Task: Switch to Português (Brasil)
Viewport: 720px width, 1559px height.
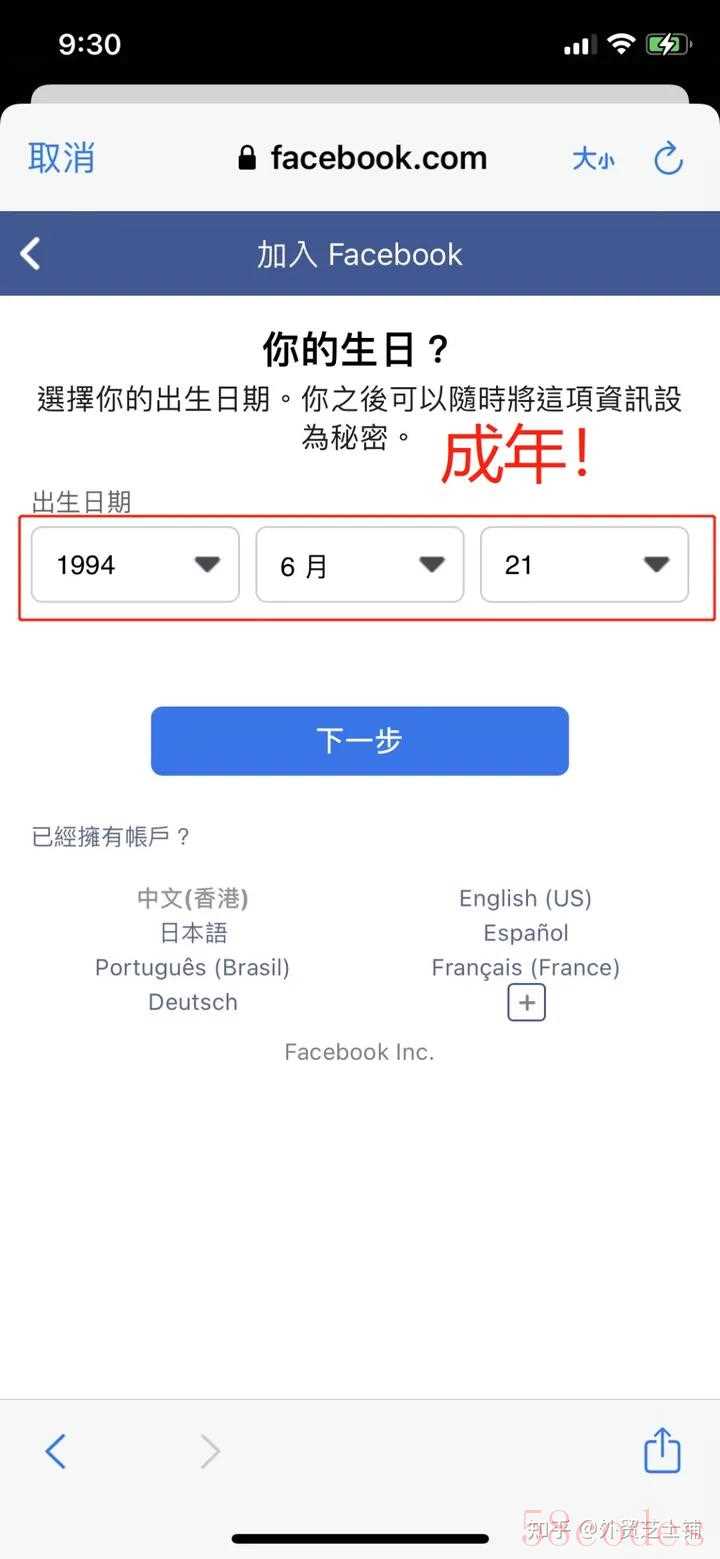Action: [x=192, y=968]
